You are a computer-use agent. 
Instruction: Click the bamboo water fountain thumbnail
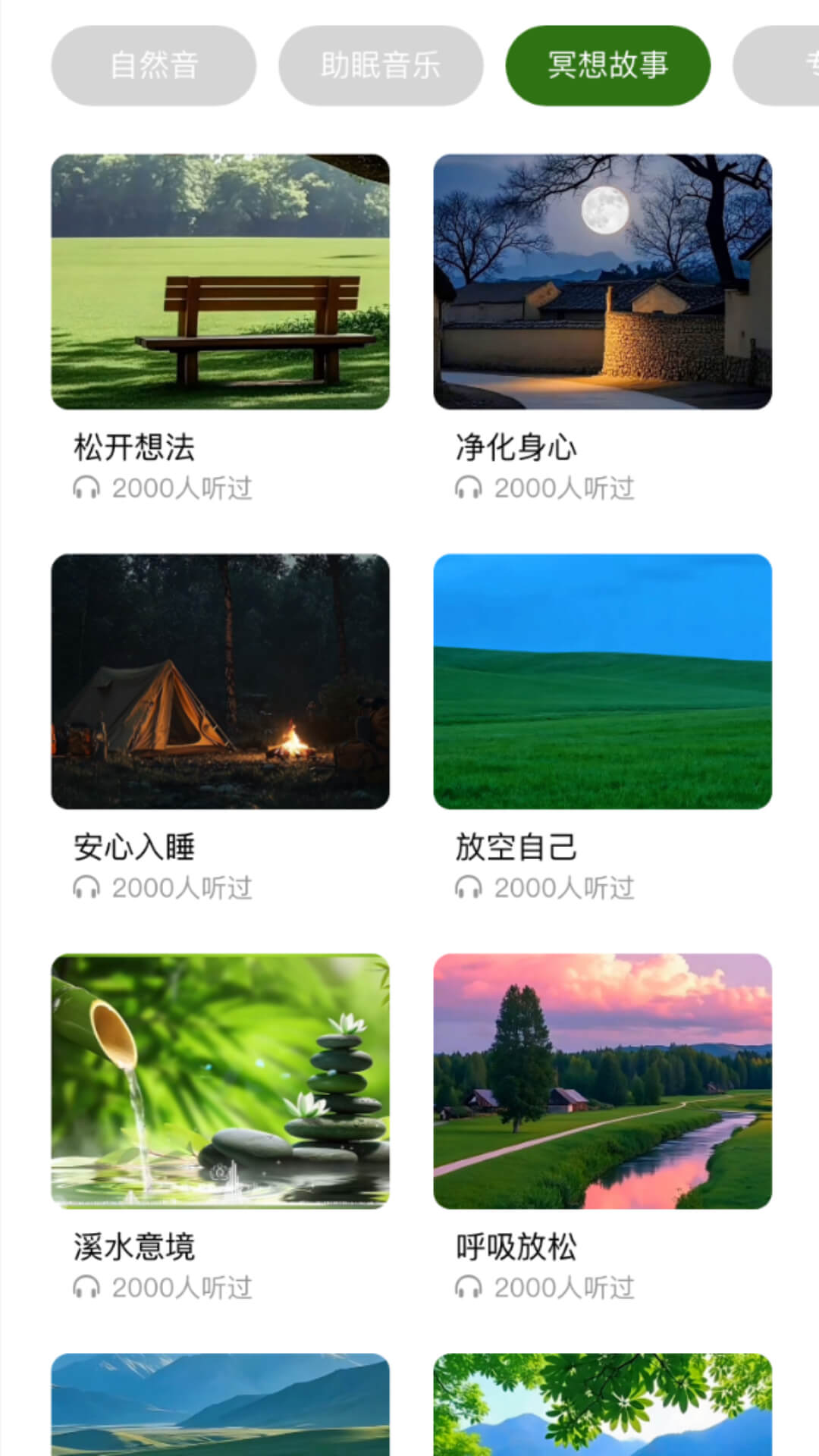(220, 1081)
